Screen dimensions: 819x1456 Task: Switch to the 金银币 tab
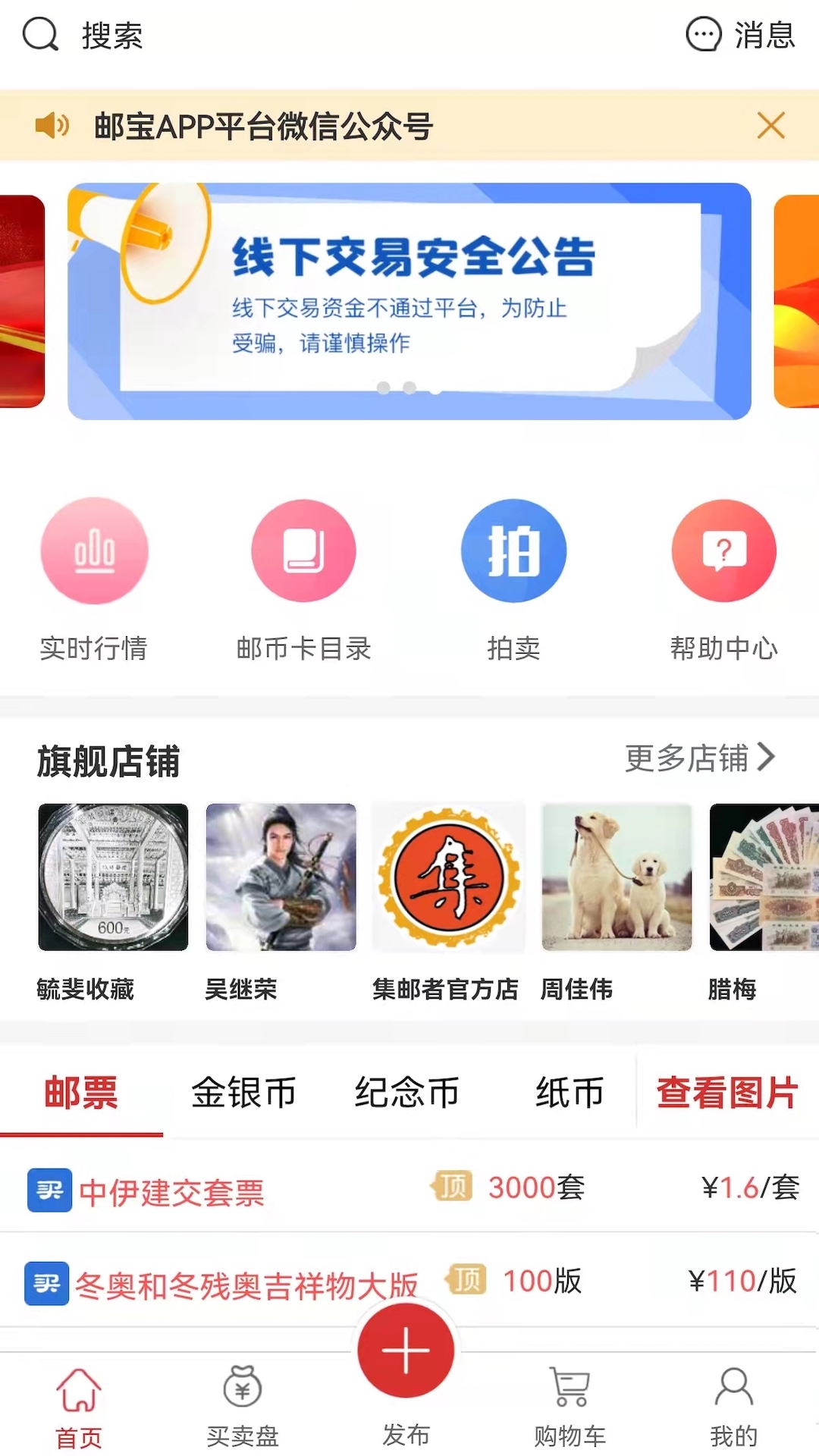pyautogui.click(x=243, y=1093)
